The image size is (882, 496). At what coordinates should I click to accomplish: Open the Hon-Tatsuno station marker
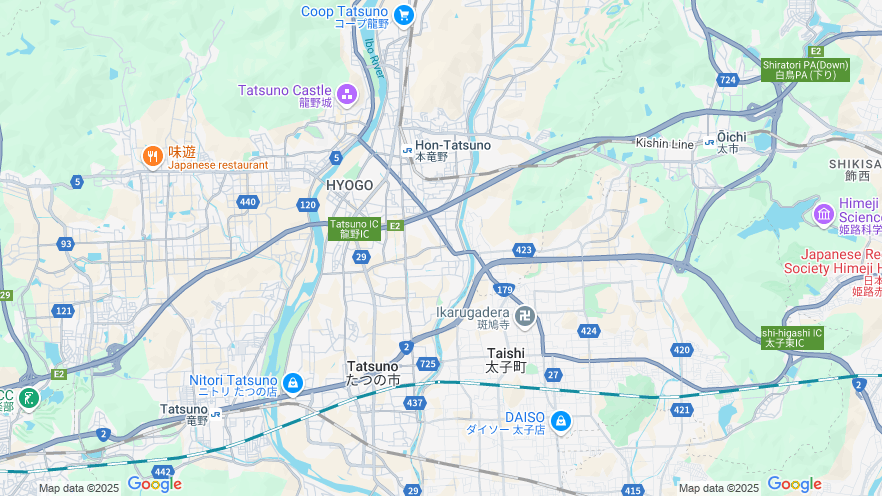coord(407,150)
